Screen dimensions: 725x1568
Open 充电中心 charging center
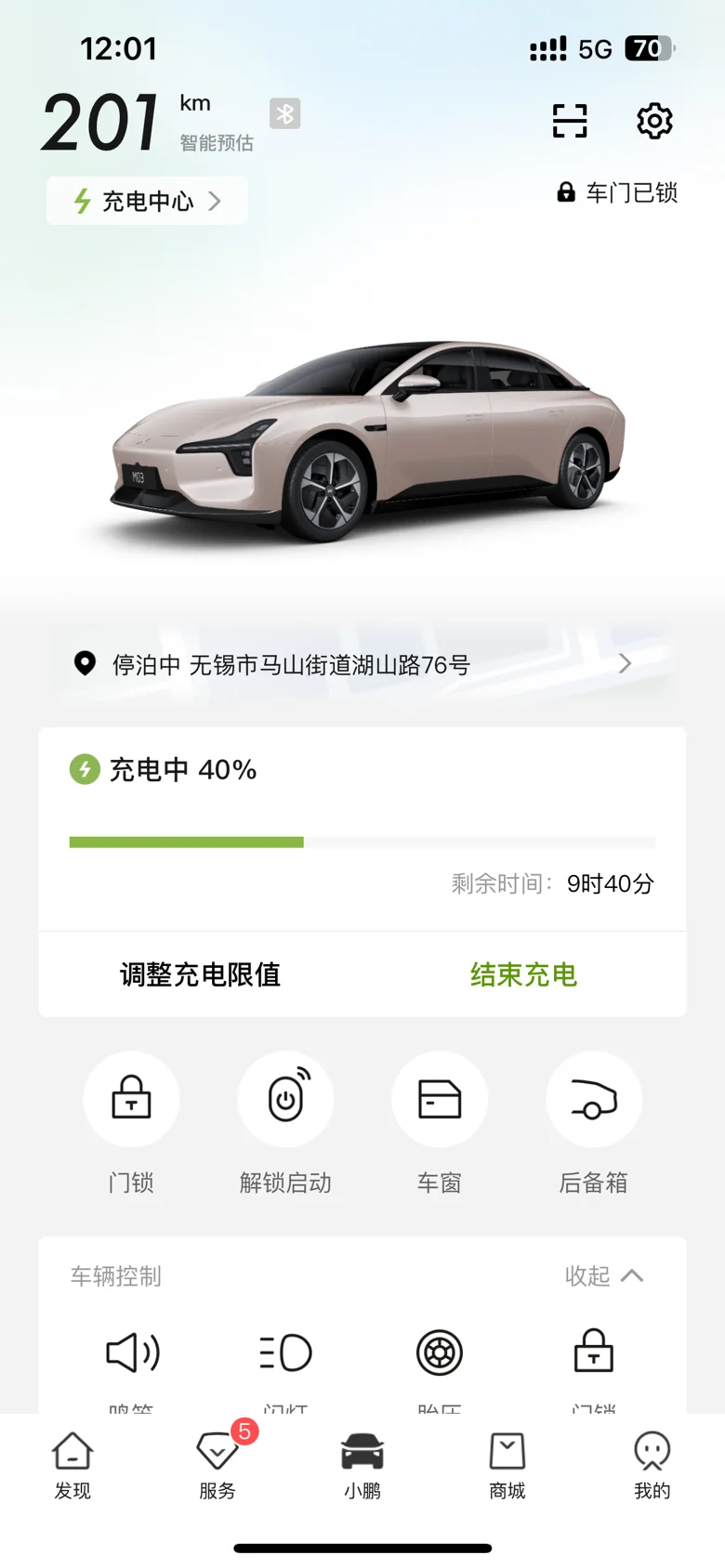[147, 201]
